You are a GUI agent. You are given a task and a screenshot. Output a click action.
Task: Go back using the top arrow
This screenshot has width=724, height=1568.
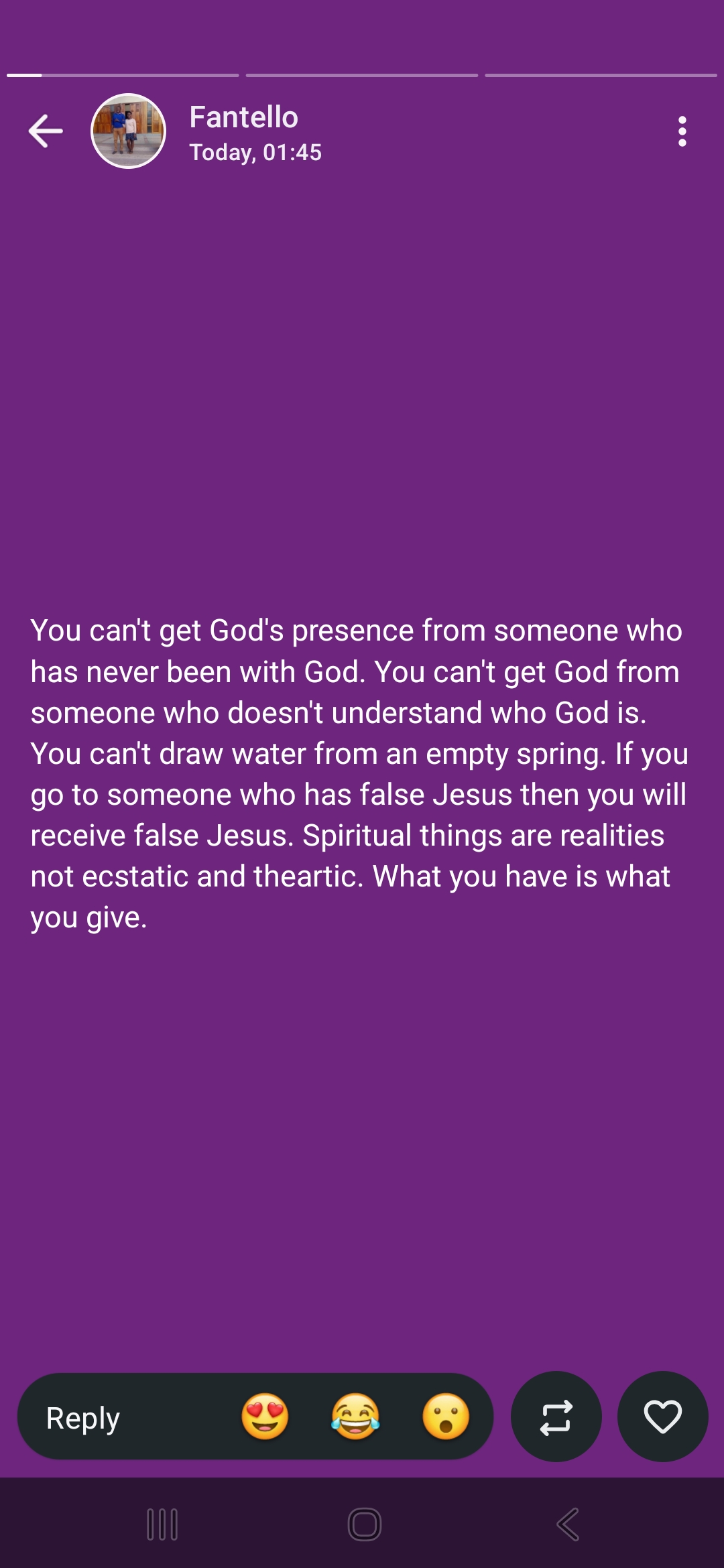[x=46, y=131]
